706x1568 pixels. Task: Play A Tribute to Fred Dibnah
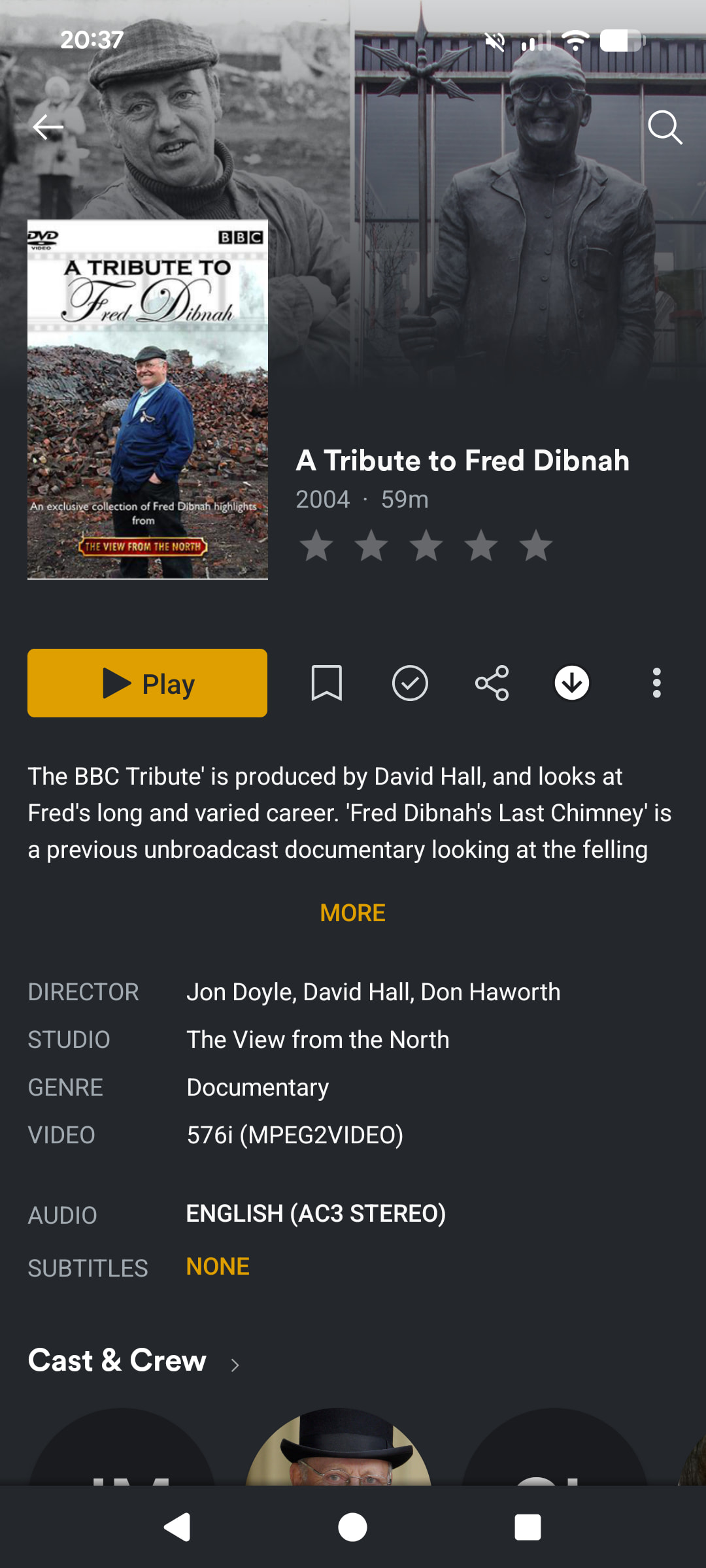pyautogui.click(x=147, y=683)
